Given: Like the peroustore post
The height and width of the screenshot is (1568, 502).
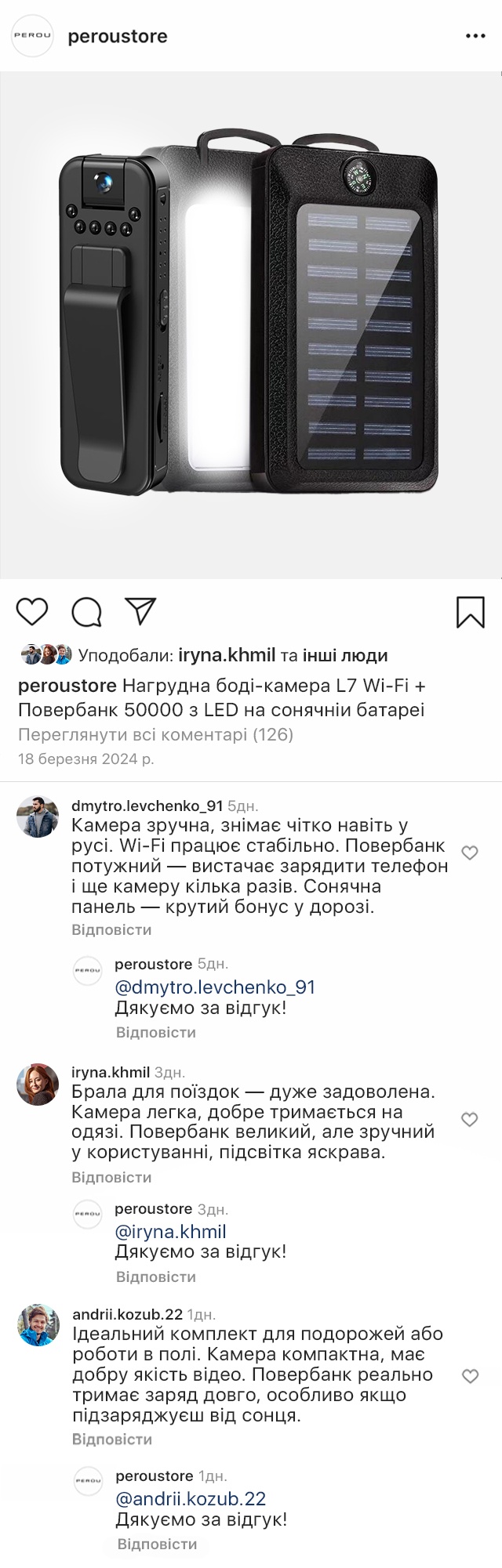Looking at the screenshot, I should tap(32, 611).
